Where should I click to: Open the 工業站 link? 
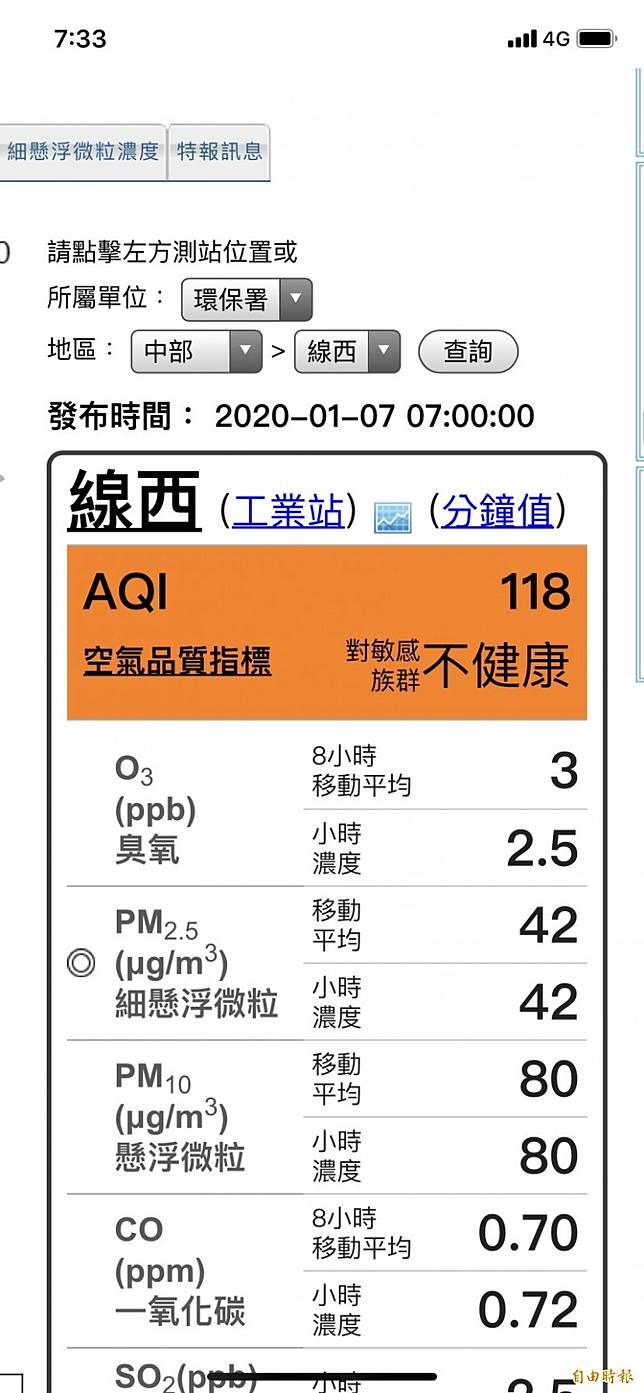(x=288, y=512)
